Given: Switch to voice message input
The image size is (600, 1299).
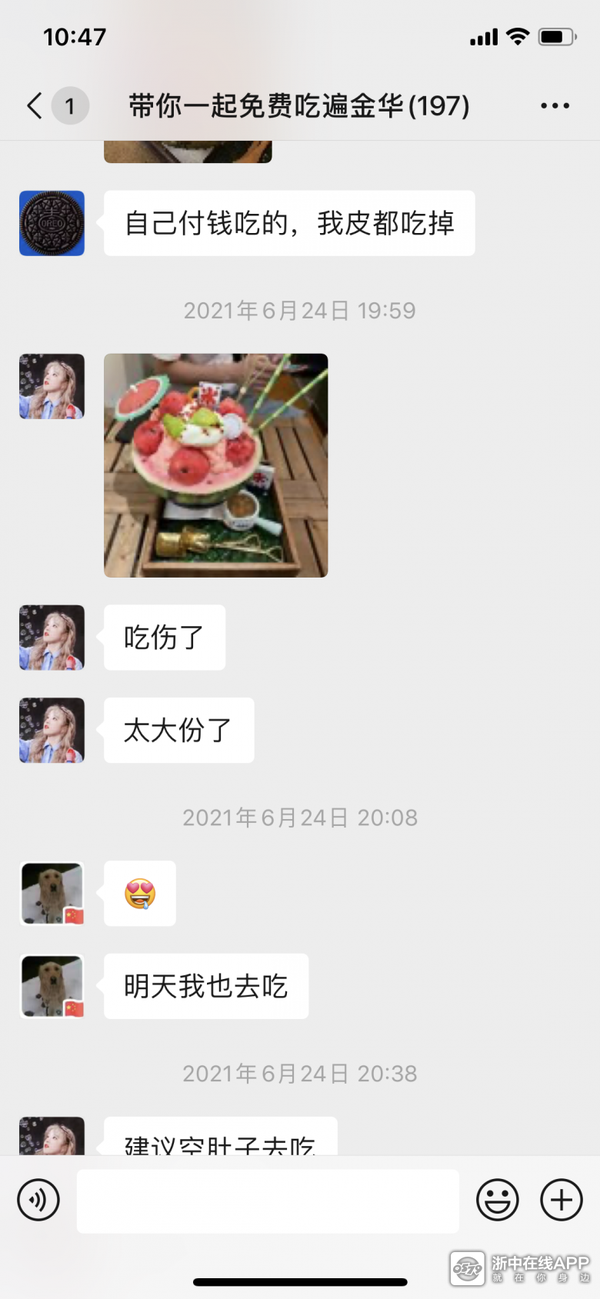Looking at the screenshot, I should click(39, 1199).
